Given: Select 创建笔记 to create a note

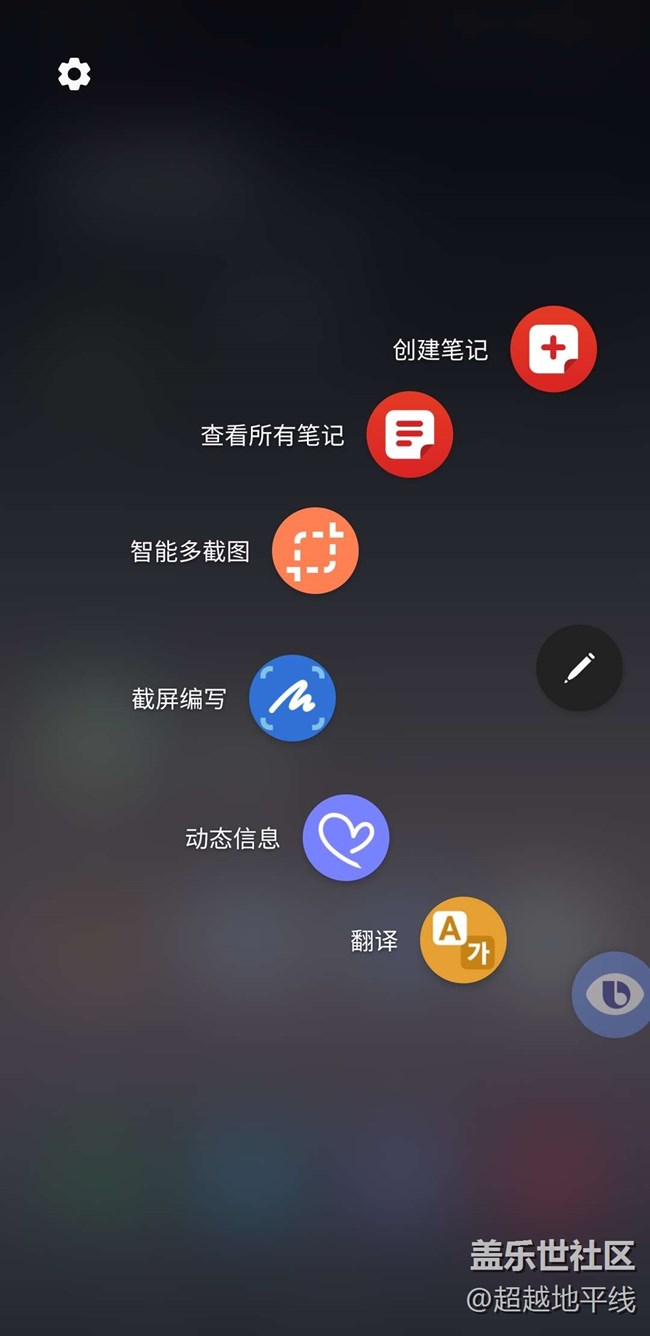Looking at the screenshot, I should coord(553,349).
